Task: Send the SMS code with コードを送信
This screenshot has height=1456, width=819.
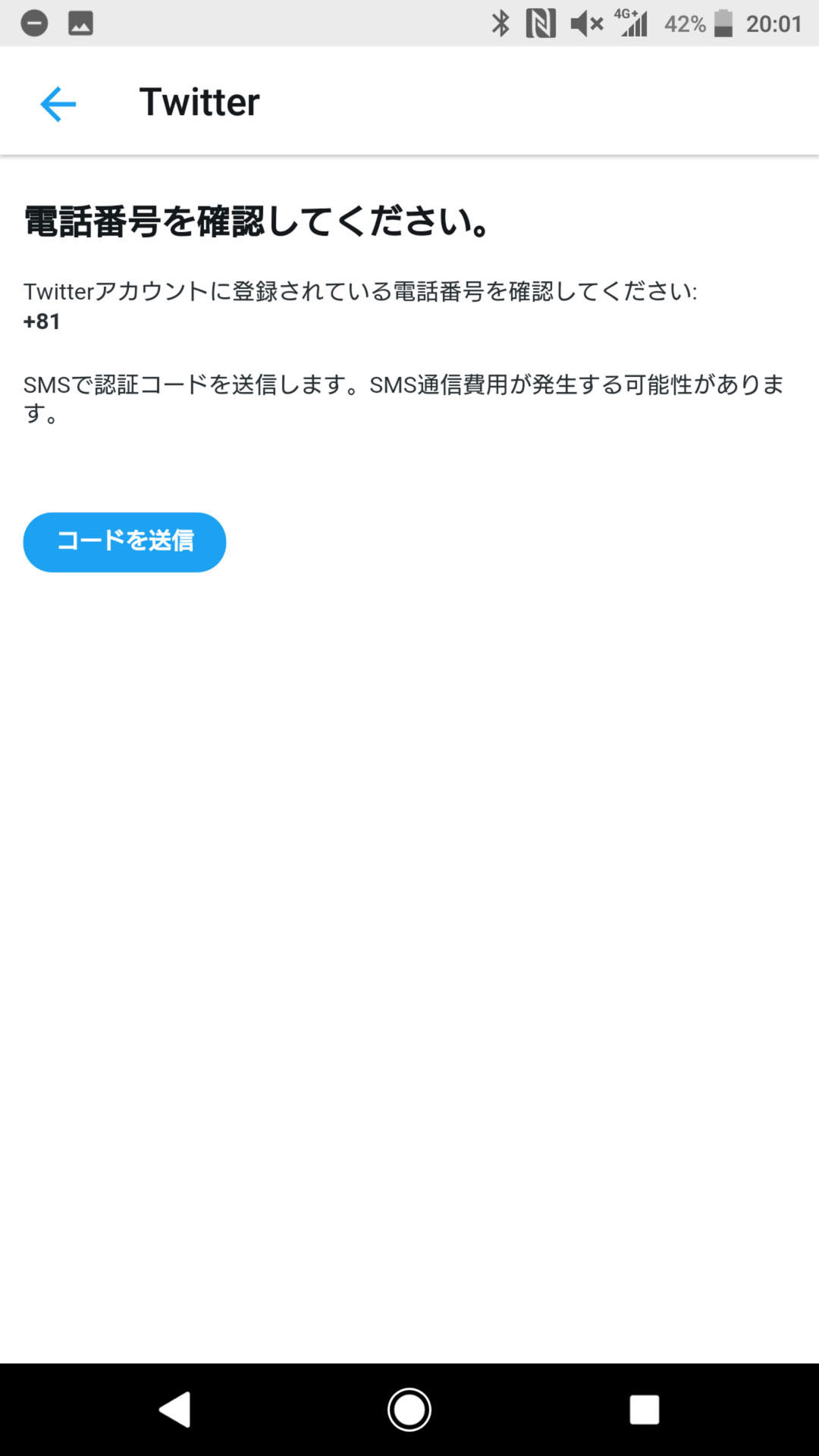Action: coord(124,542)
